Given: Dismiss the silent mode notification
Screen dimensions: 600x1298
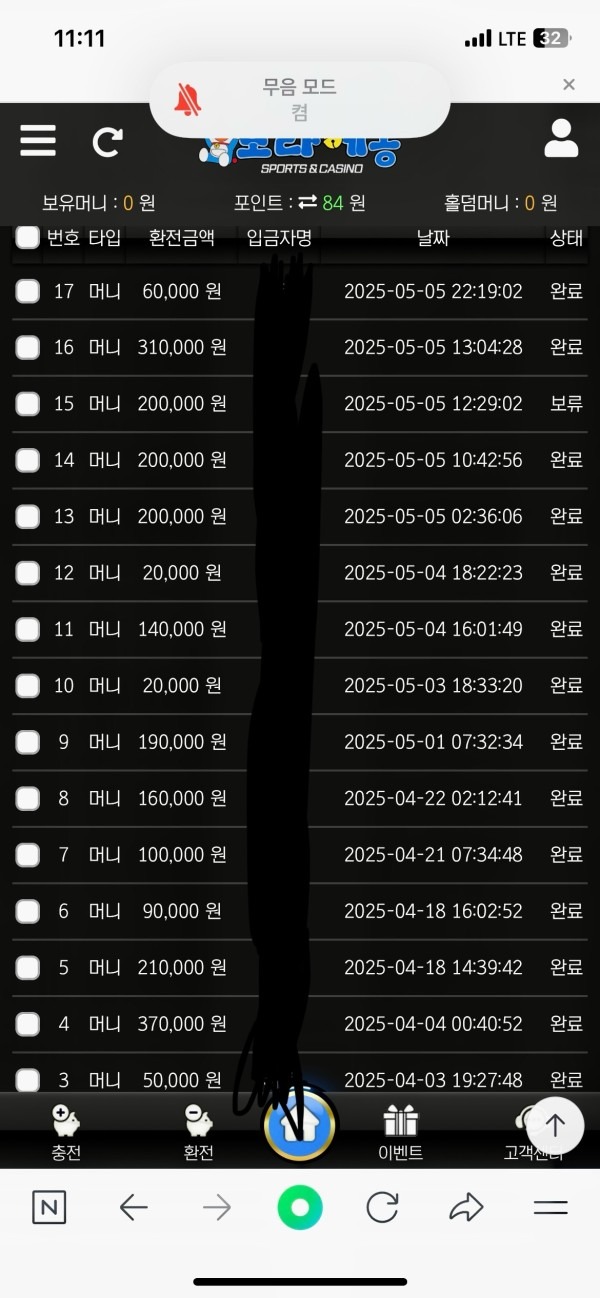Looking at the screenshot, I should pos(568,85).
